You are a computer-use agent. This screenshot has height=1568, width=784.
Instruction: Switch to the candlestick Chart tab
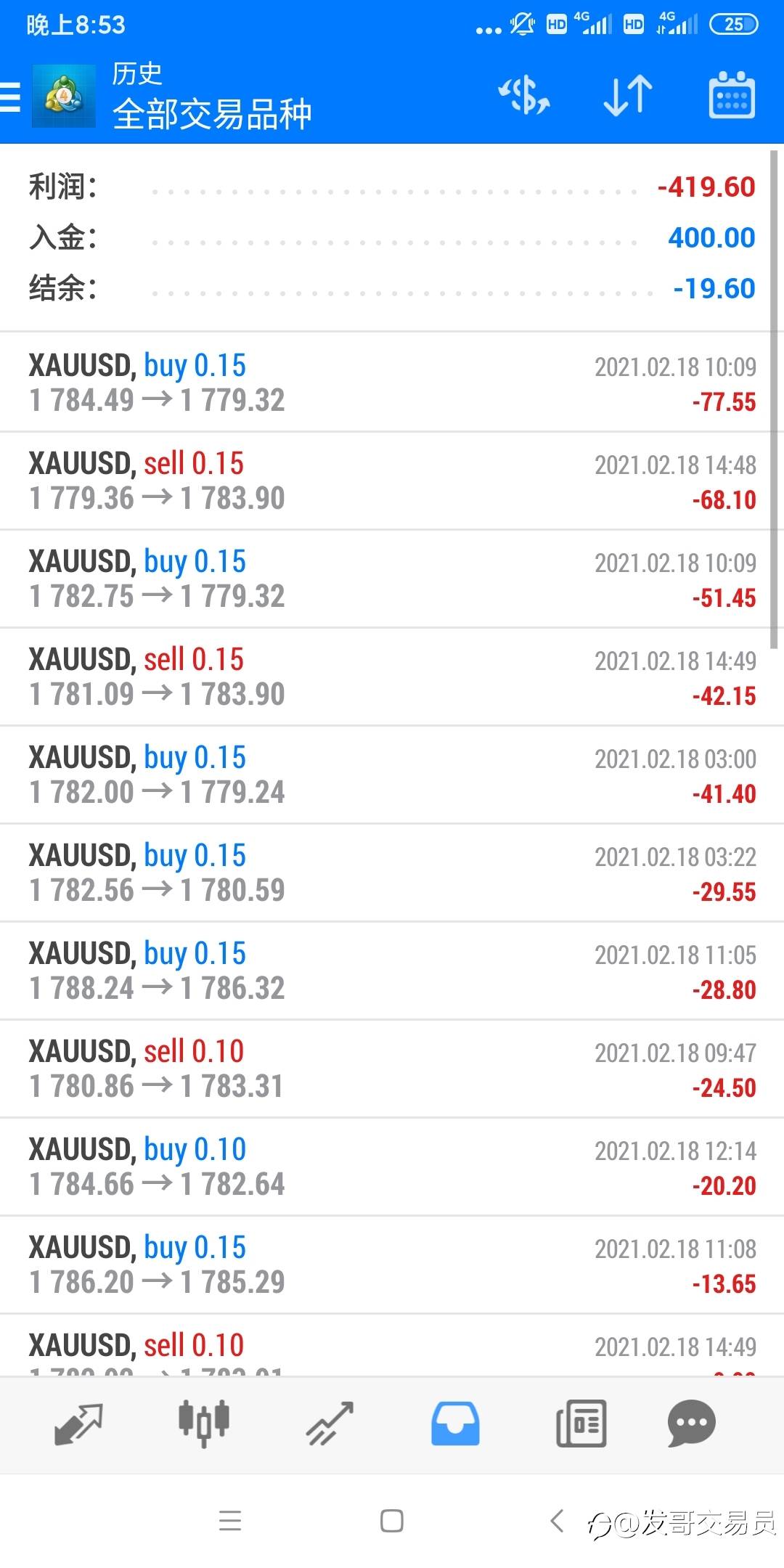click(204, 1424)
